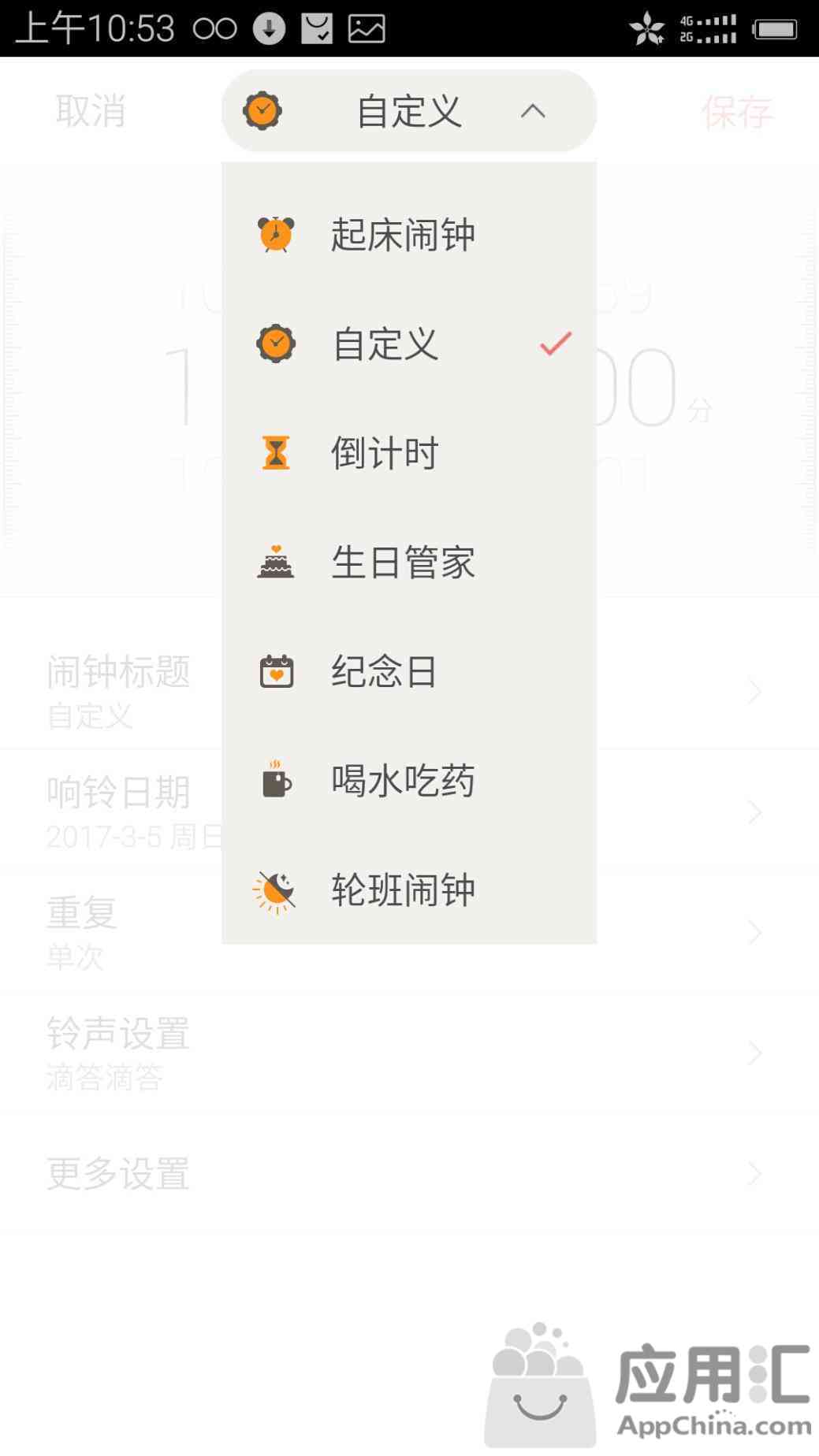Choose the checked 自定义 option

click(409, 344)
